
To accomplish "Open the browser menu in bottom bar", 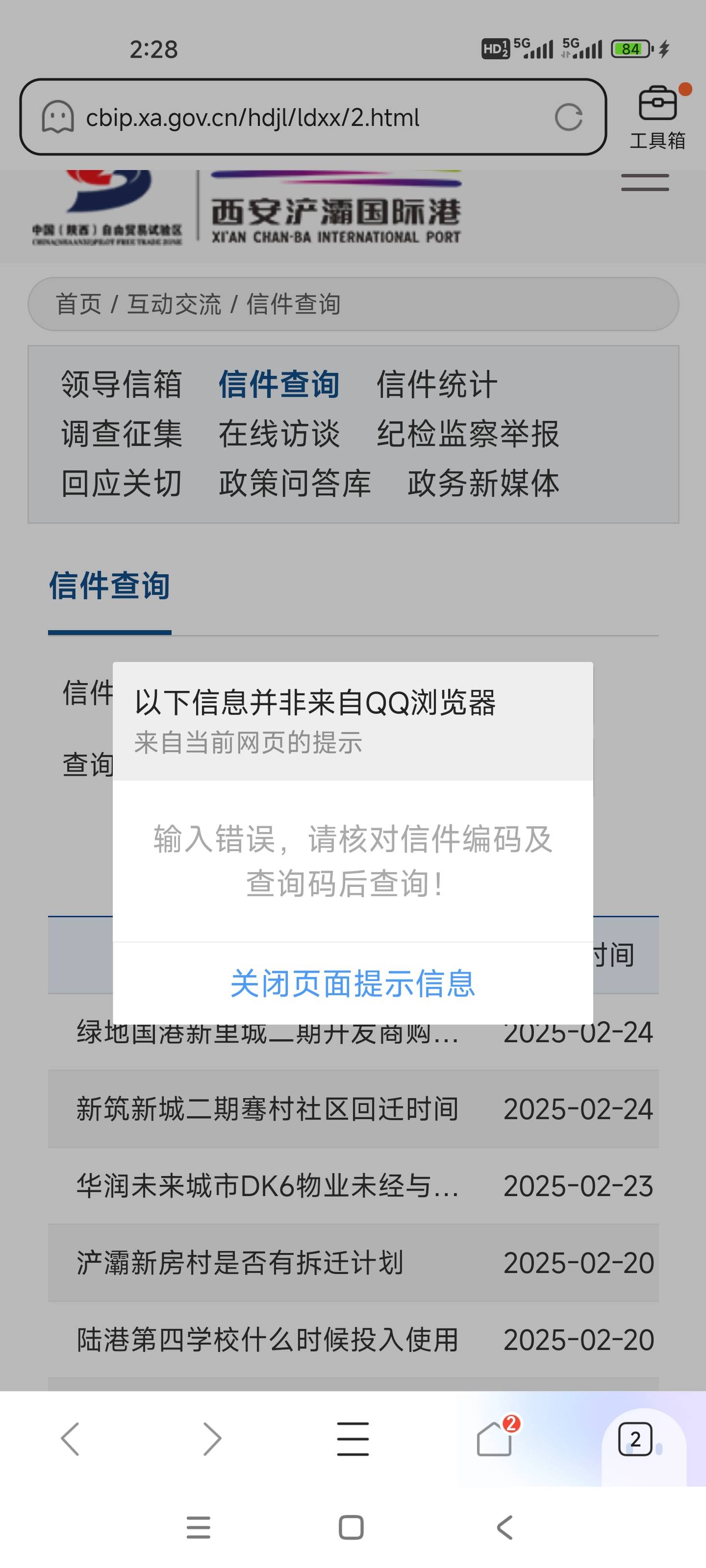I will point(353,1439).
